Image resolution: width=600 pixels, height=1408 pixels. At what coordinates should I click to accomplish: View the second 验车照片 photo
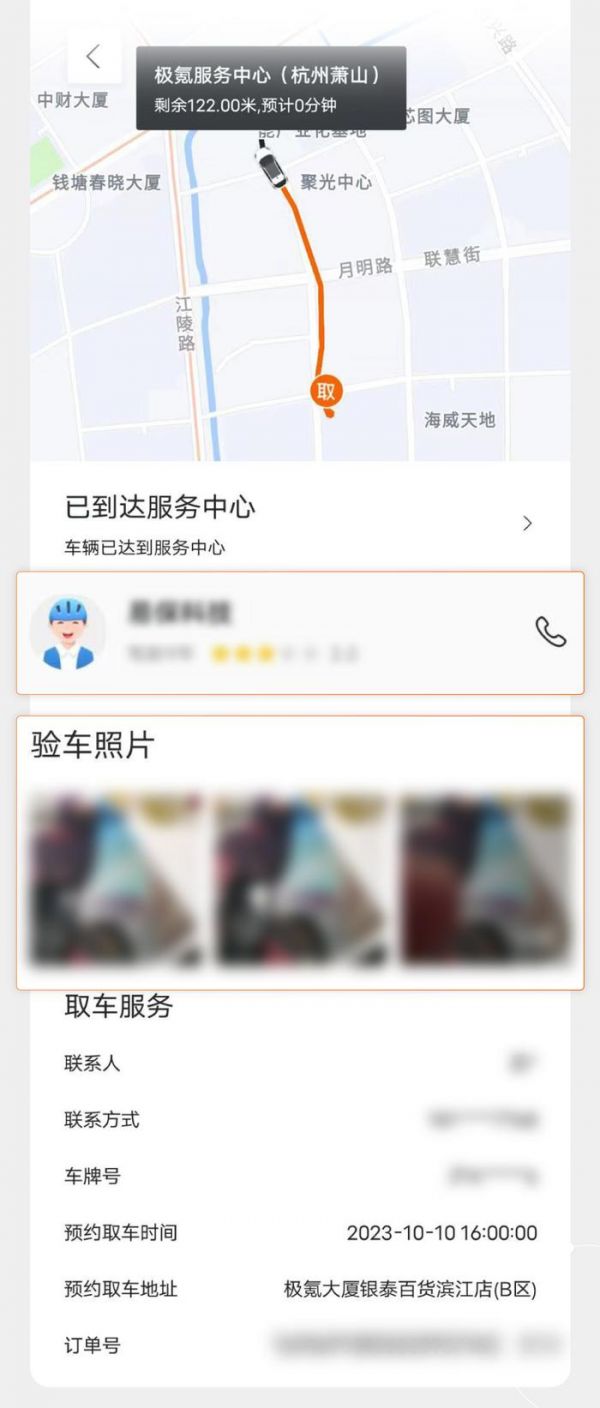tap(301, 880)
